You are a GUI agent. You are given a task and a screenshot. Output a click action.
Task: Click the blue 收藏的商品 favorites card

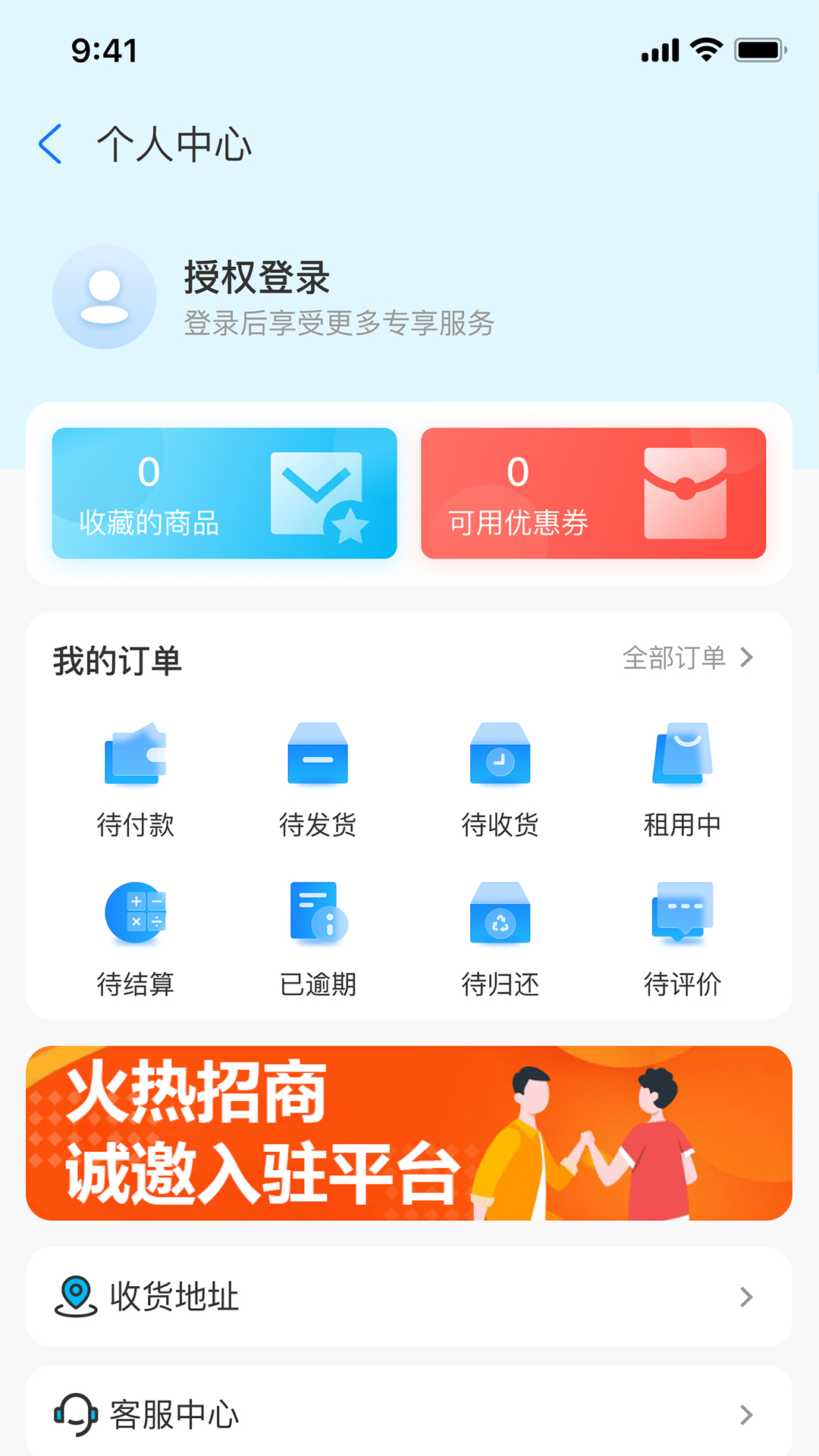point(224,493)
